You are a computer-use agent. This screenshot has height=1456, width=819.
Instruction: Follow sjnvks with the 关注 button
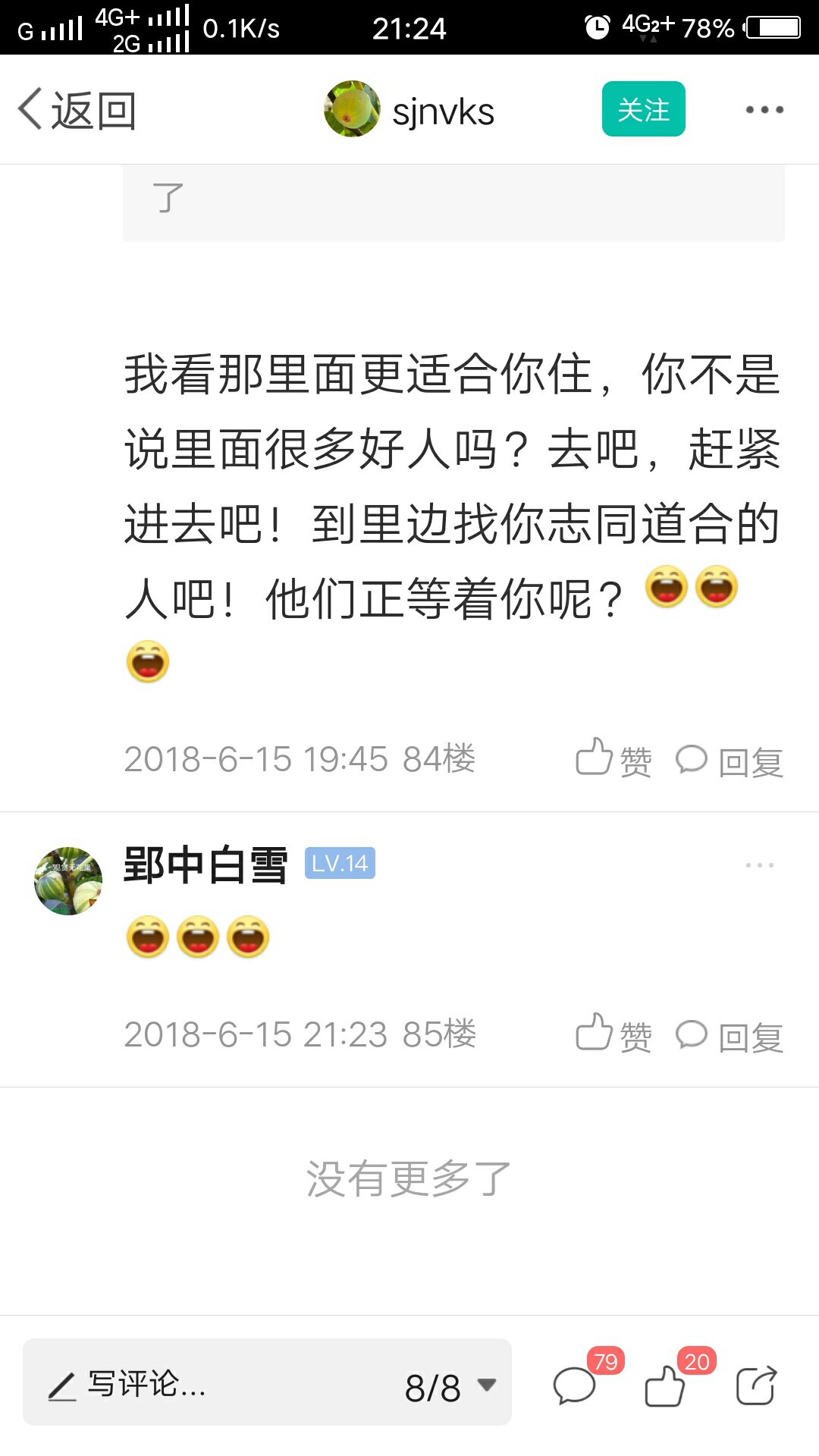click(643, 109)
